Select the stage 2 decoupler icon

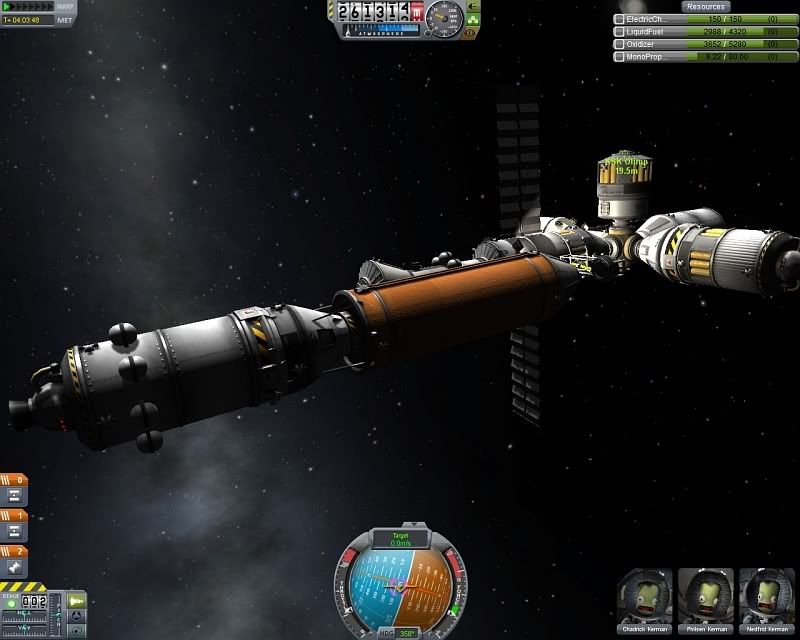coord(15,566)
